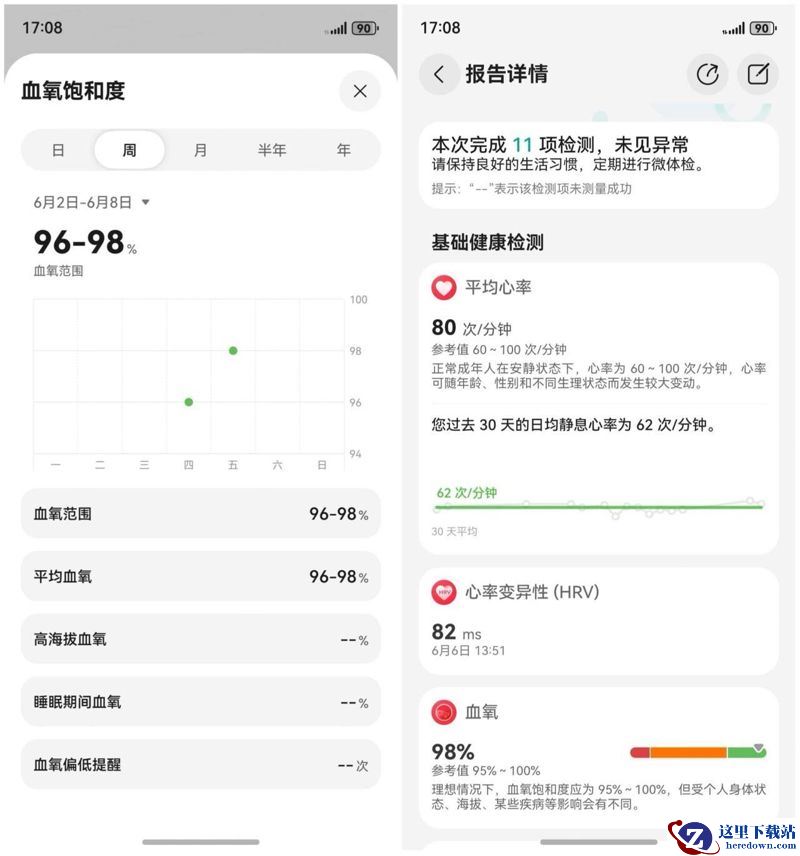Select the 周 tab
Viewport: 800px width, 856px height.
[129, 150]
